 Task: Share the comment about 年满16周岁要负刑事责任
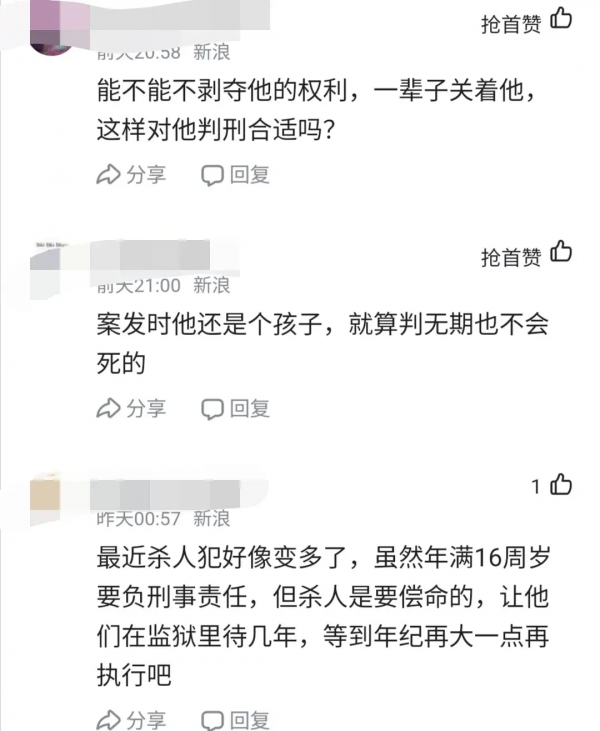131,720
